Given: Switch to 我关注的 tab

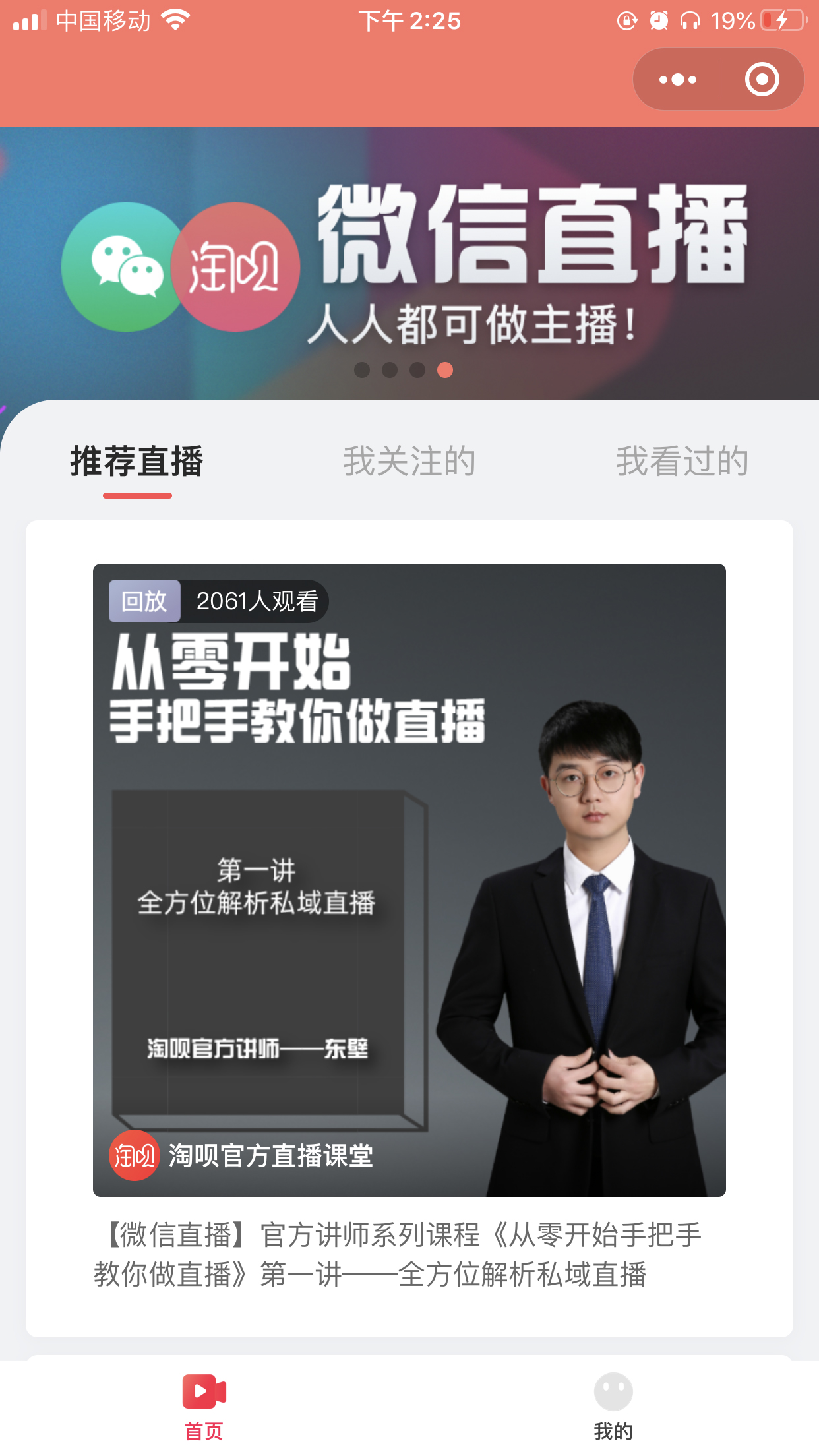Looking at the screenshot, I should (409, 461).
